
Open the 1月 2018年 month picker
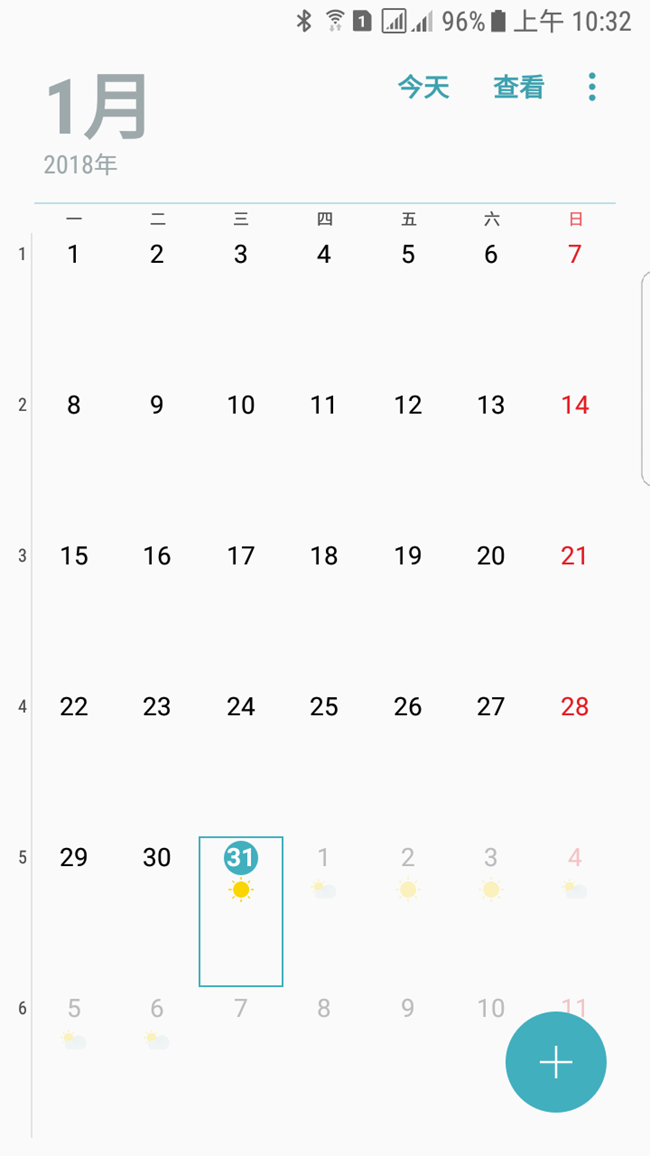coord(97,122)
